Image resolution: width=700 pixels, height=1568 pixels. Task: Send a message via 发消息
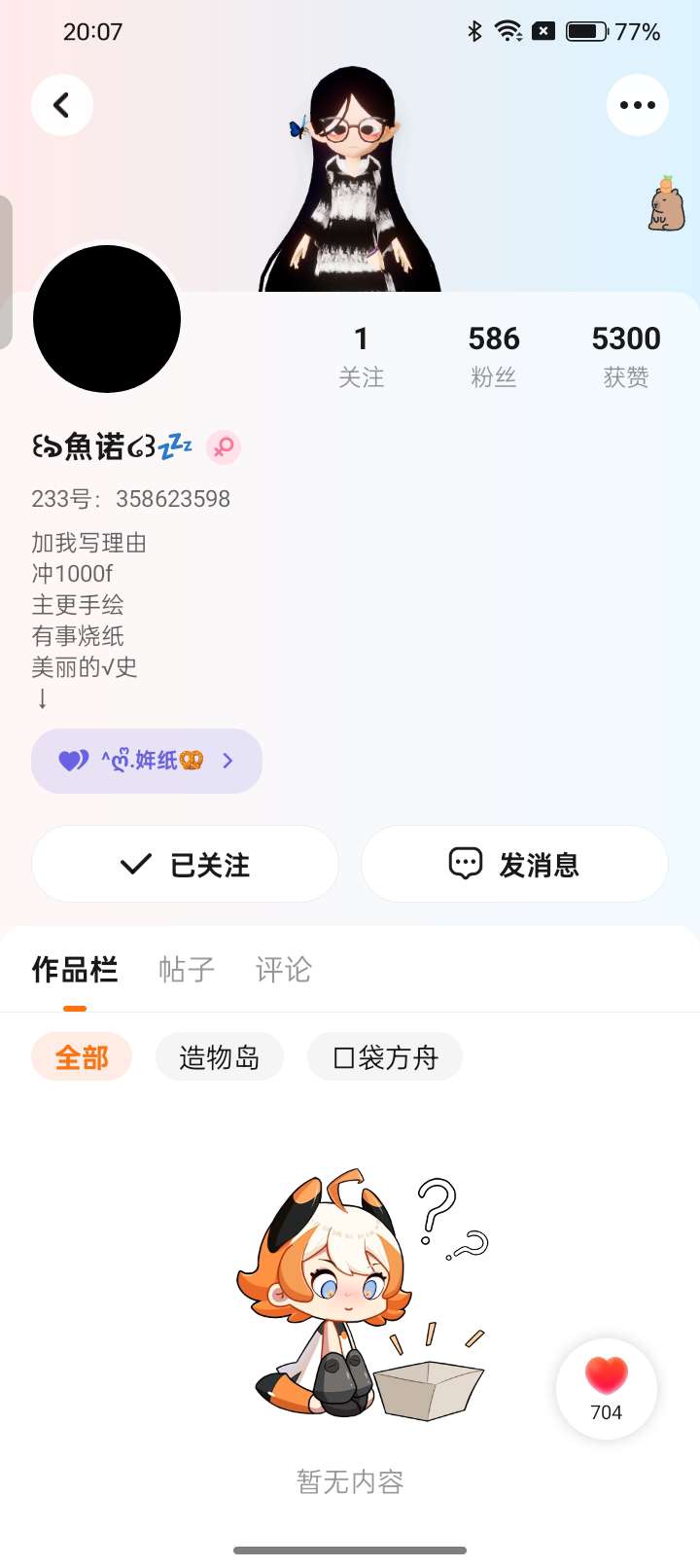[x=514, y=864]
